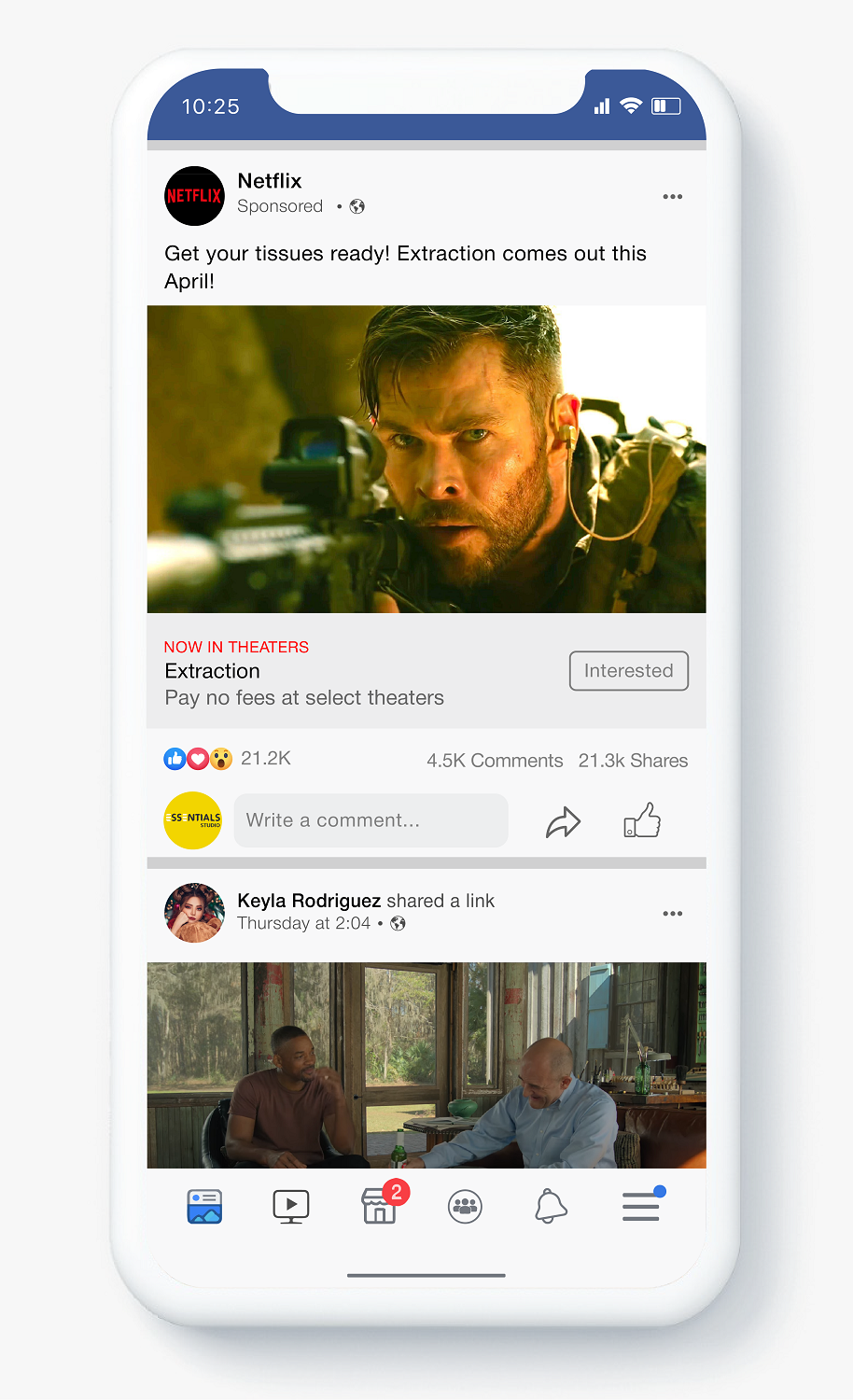Open options for Keyla Rodriguez's post
This screenshot has height=1400, width=853.
coord(672,914)
